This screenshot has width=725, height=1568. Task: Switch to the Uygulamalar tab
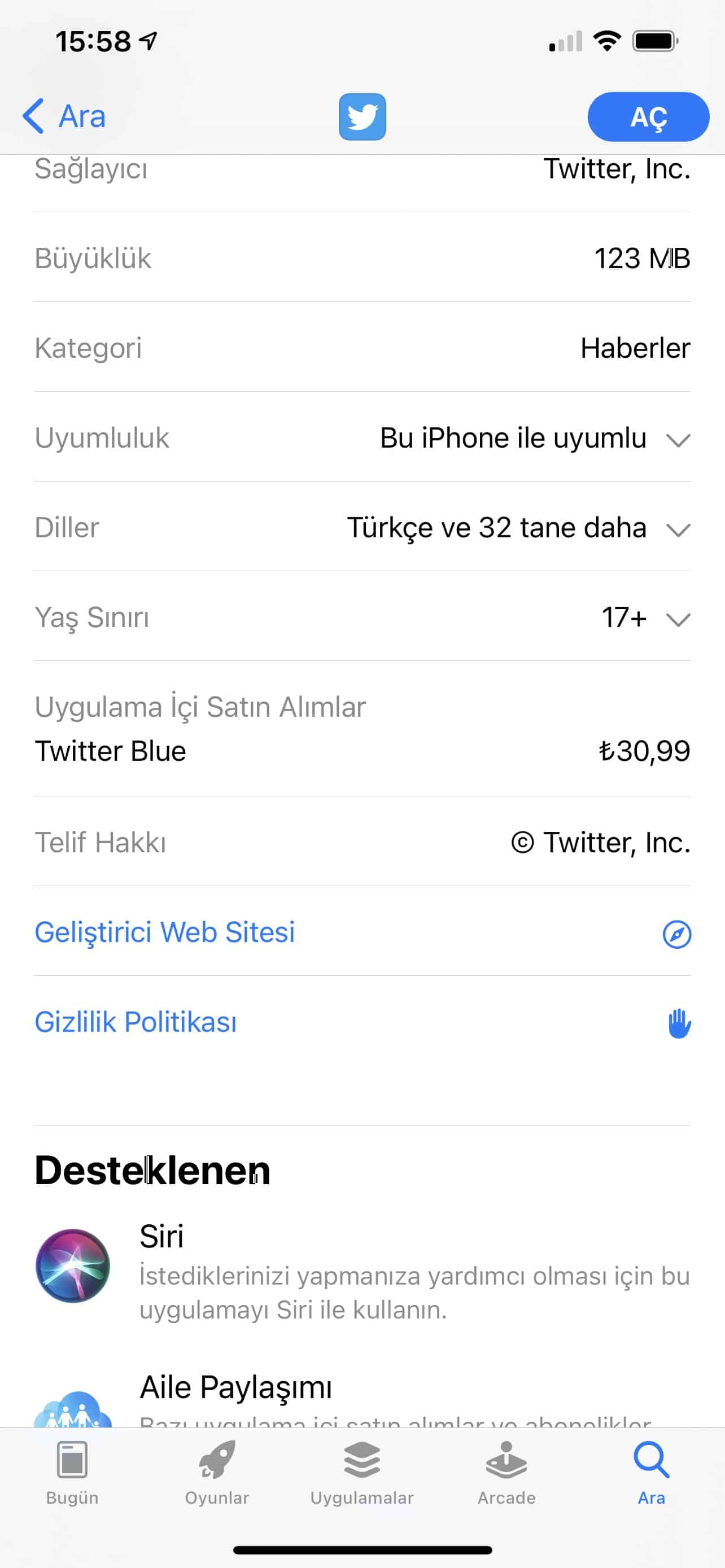[x=362, y=1473]
